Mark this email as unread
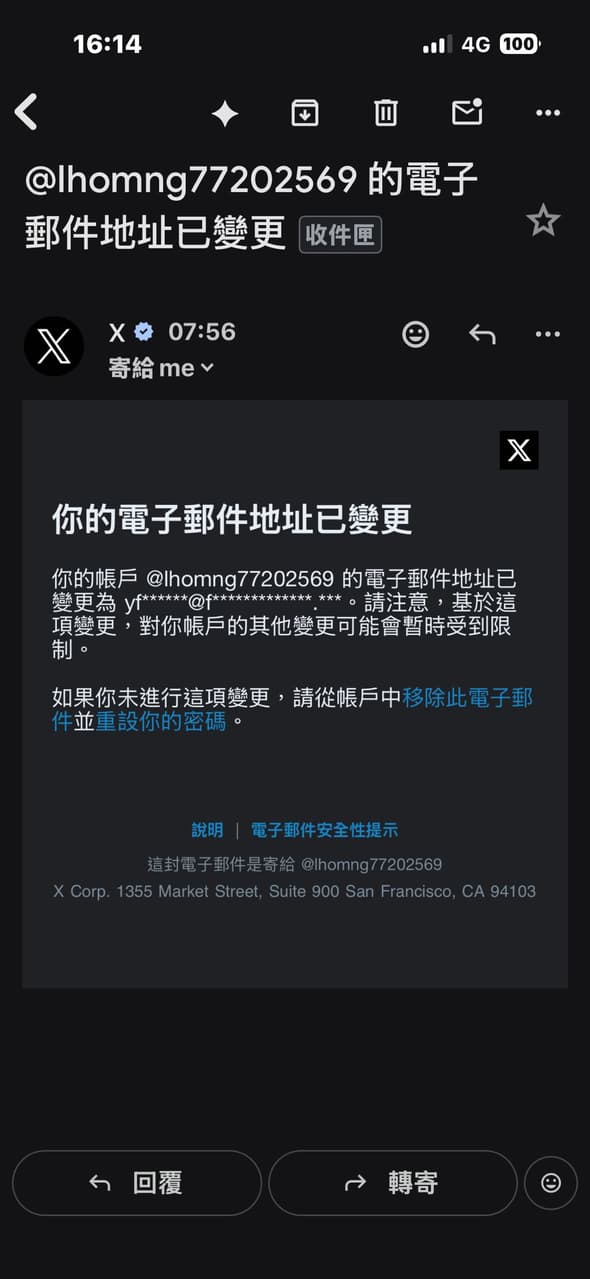The width and height of the screenshot is (590, 1279). (x=467, y=112)
